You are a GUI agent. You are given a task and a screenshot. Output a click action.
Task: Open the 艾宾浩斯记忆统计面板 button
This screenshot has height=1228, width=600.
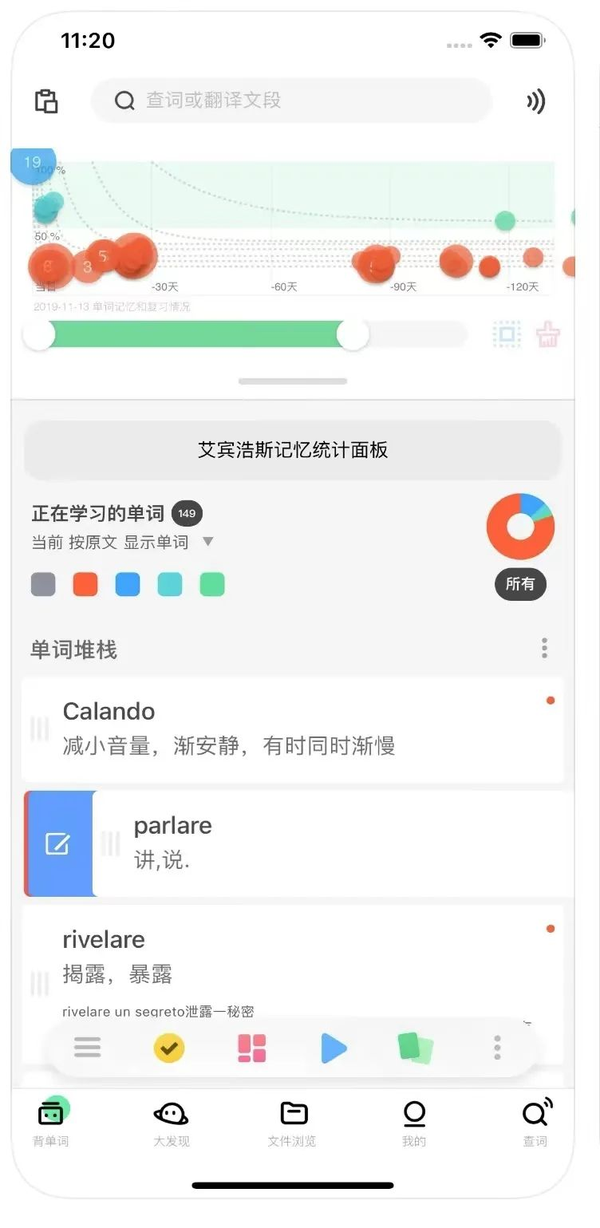click(x=292, y=450)
